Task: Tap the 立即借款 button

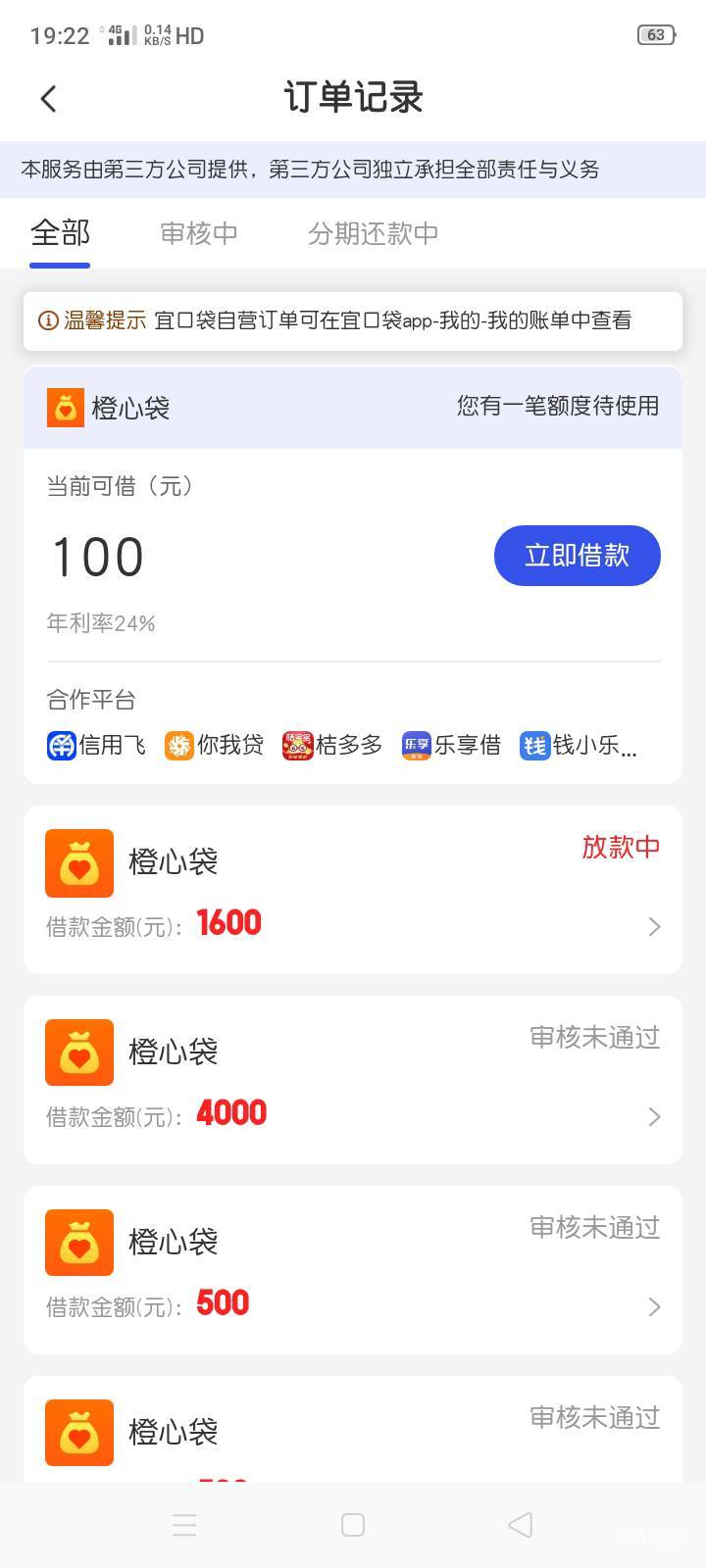Action: click(577, 556)
